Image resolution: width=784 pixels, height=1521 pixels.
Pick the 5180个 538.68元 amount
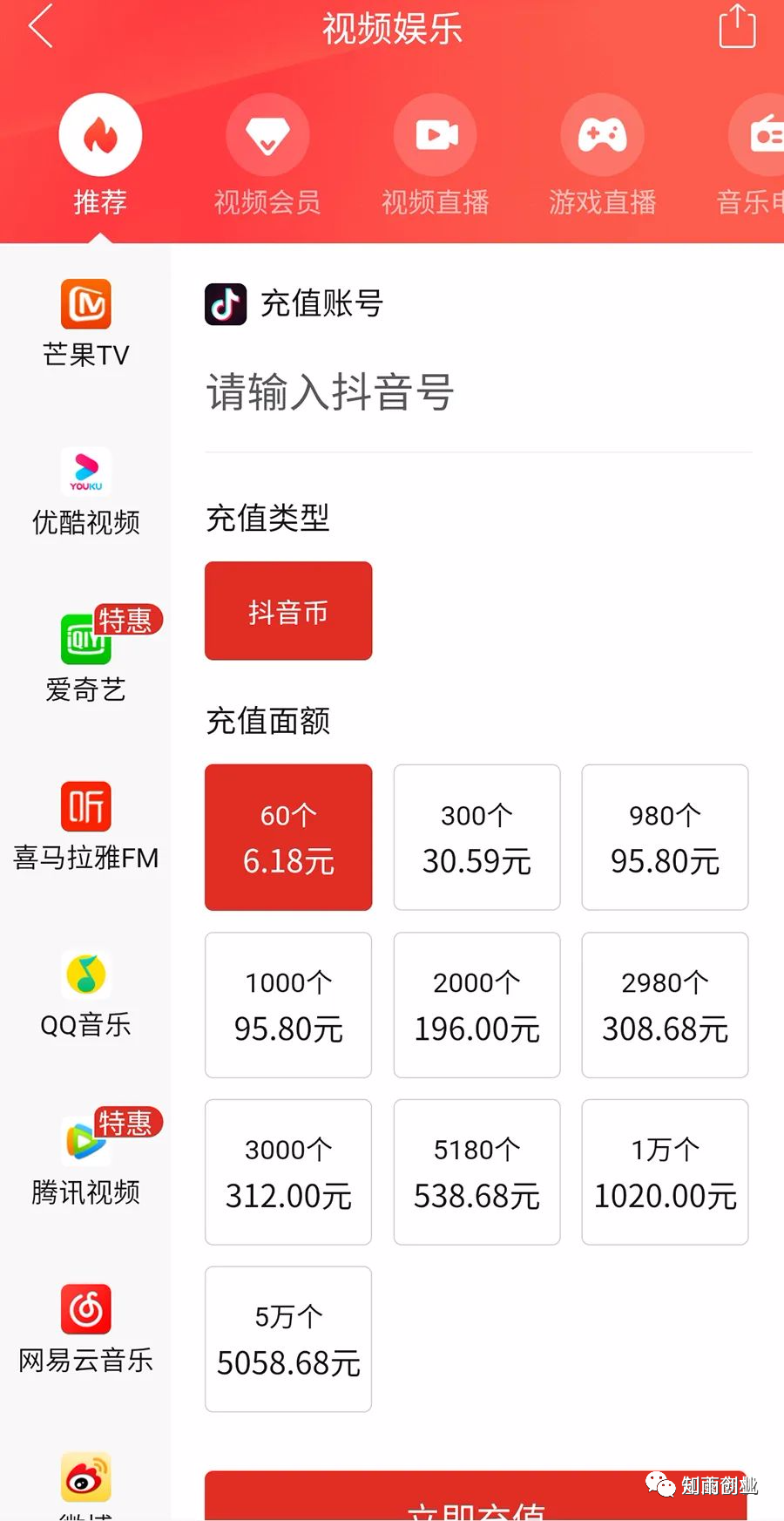pos(476,1172)
